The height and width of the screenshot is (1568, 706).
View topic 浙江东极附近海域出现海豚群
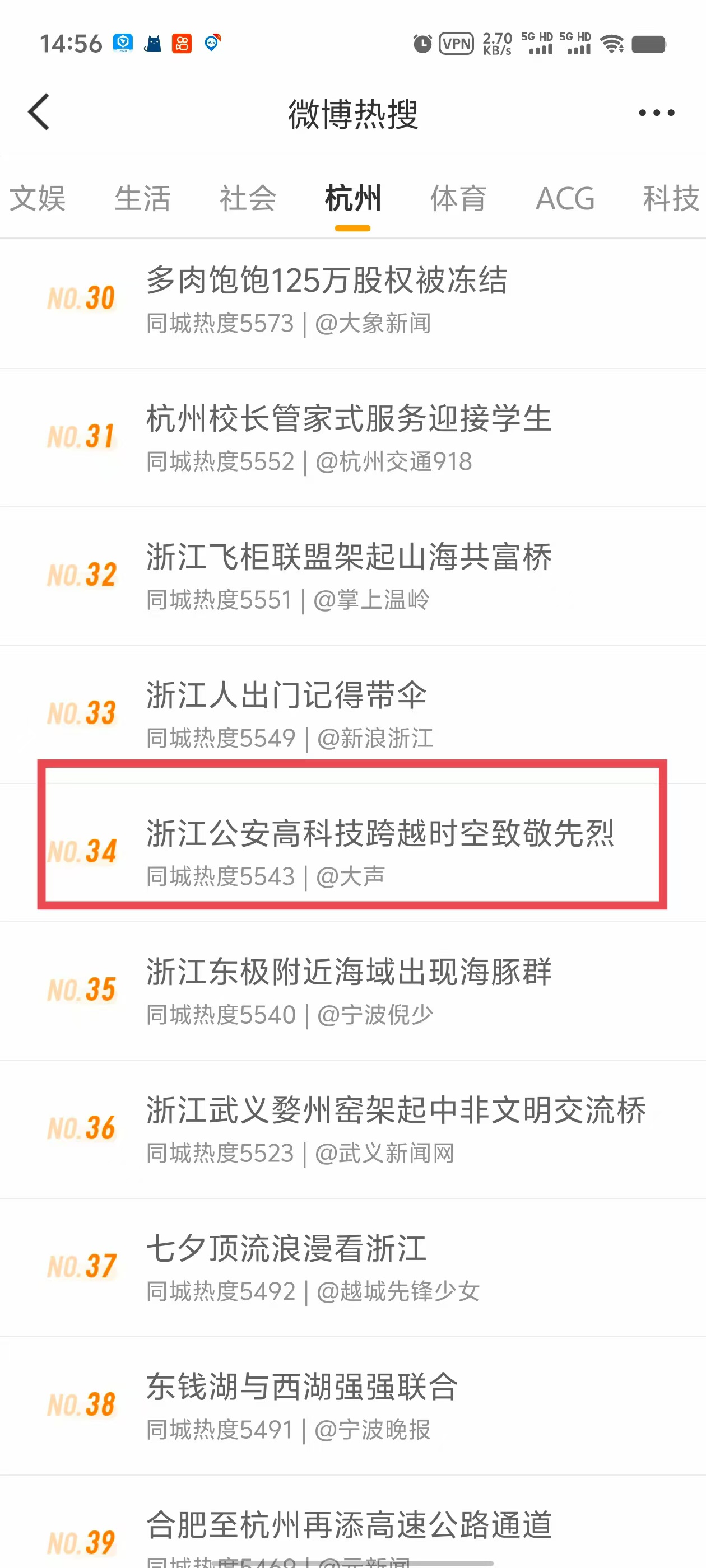pos(349,972)
